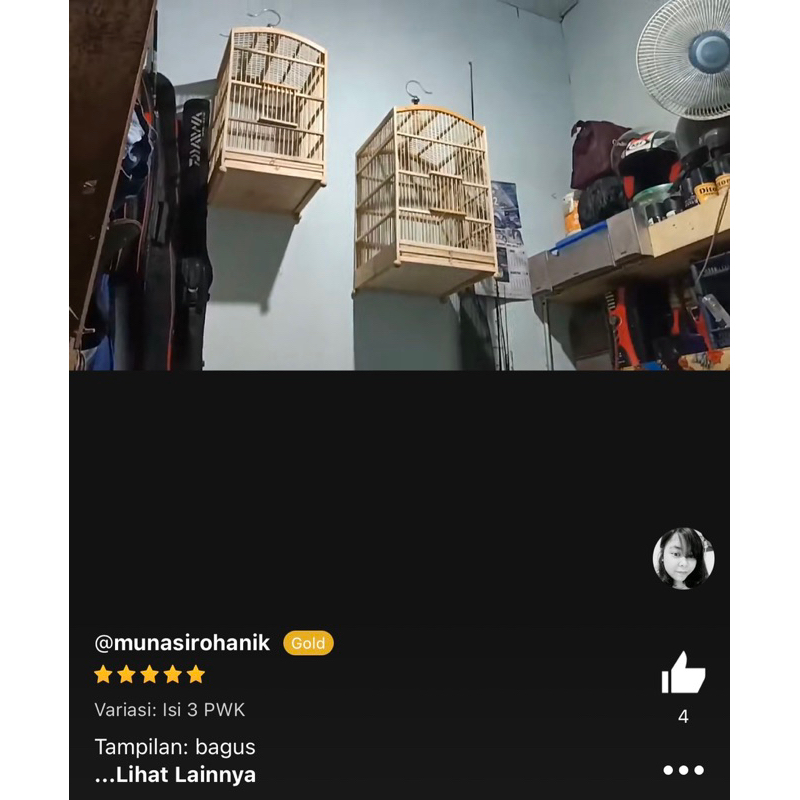800x800 pixels.
Task: Expand review text via Lihat Lainnya
Action: [x=175, y=775]
